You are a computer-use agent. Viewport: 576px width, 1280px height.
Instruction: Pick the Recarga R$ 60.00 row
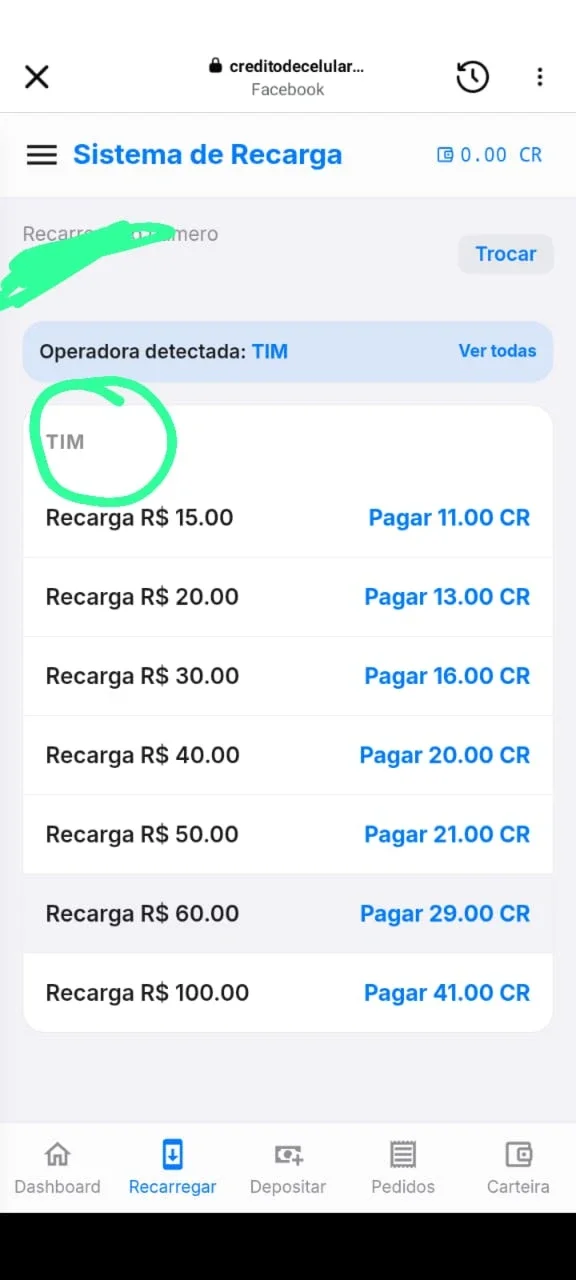[x=288, y=913]
